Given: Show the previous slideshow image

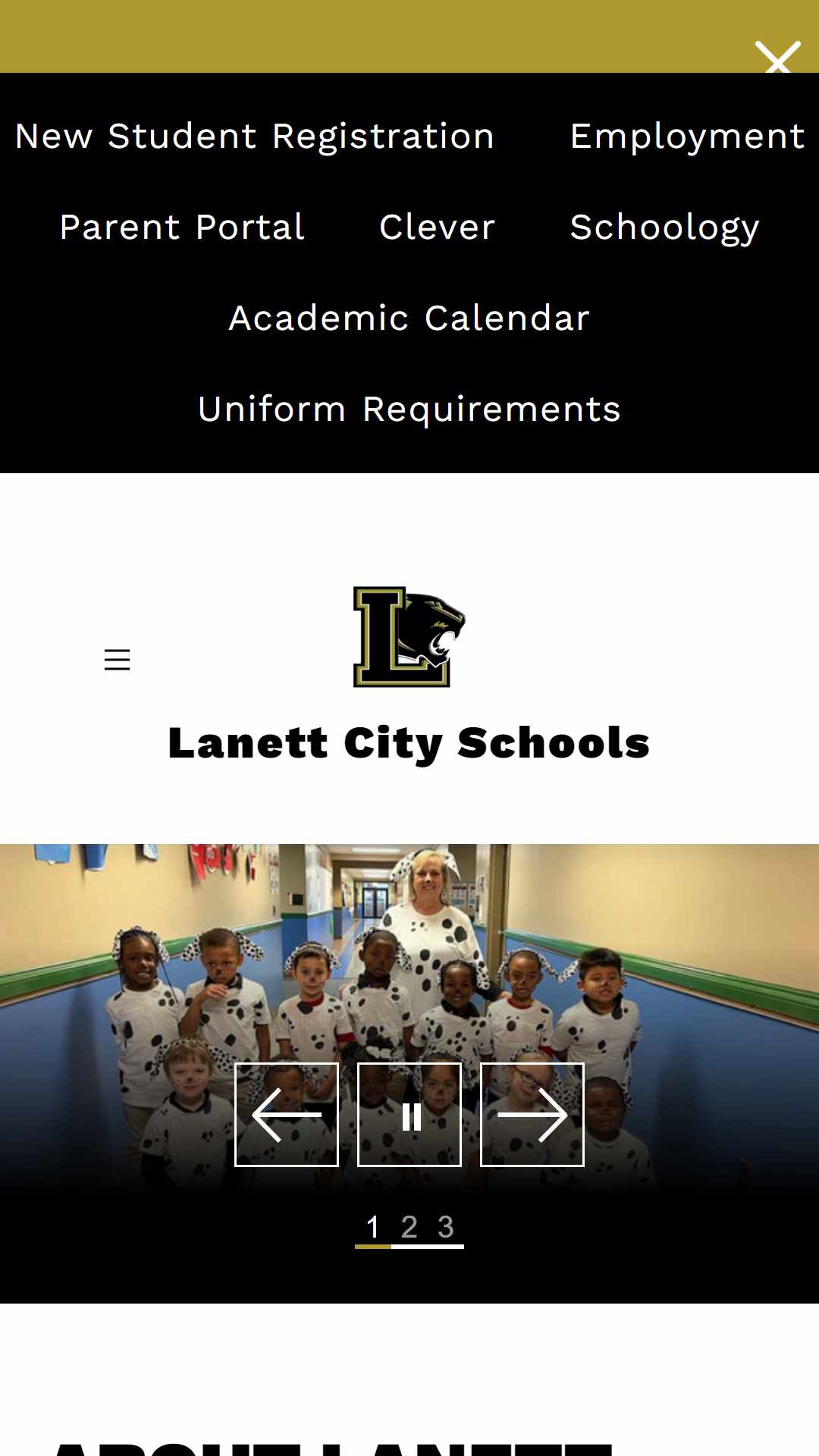Looking at the screenshot, I should [287, 1115].
